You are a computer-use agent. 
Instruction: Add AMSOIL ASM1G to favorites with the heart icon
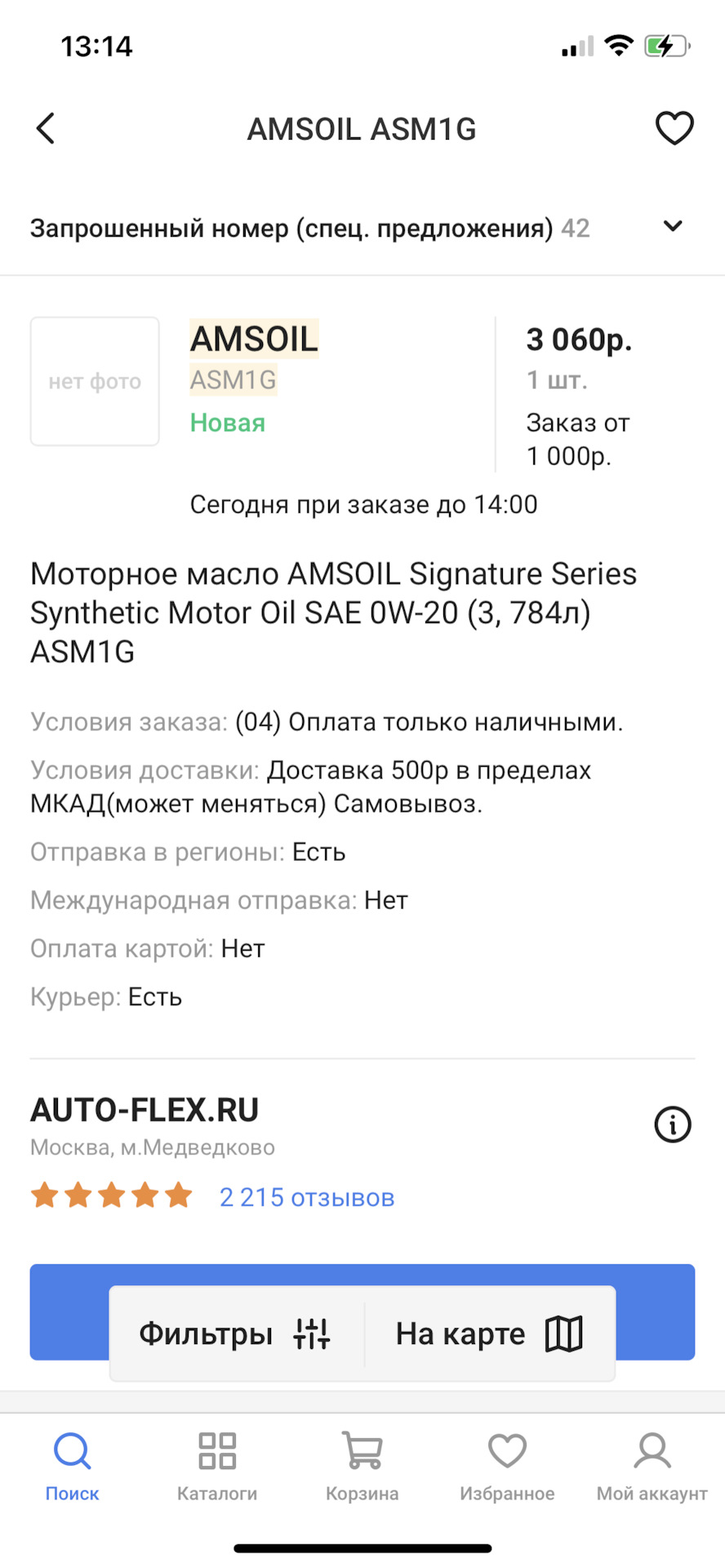[674, 128]
